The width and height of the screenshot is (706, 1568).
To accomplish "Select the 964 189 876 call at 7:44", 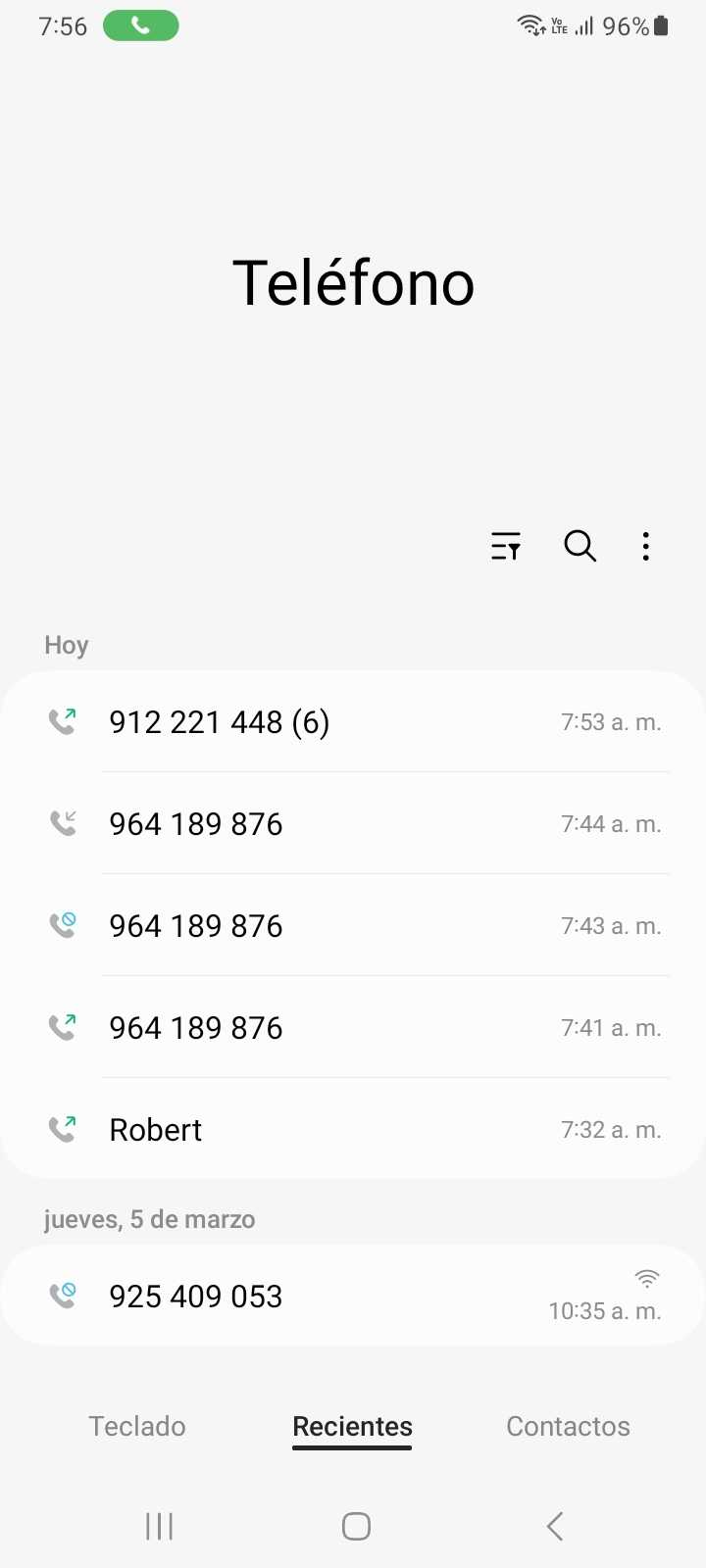I will pos(353,824).
